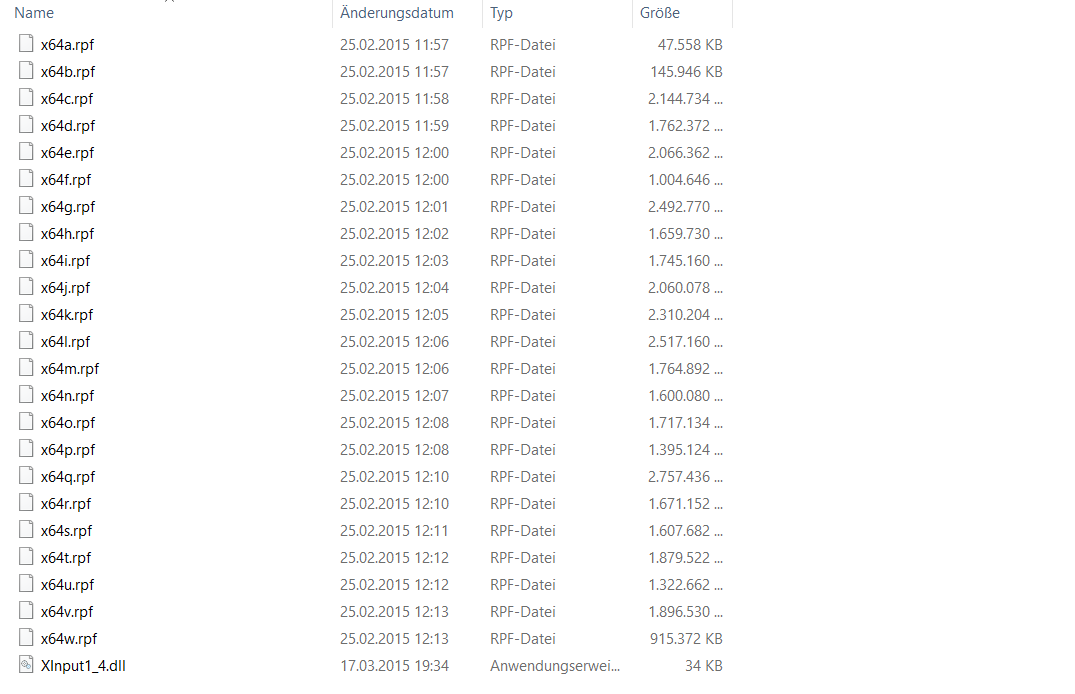Select the file x64u.rpf
Image resolution: width=1075 pixels, height=694 pixels.
tap(67, 585)
